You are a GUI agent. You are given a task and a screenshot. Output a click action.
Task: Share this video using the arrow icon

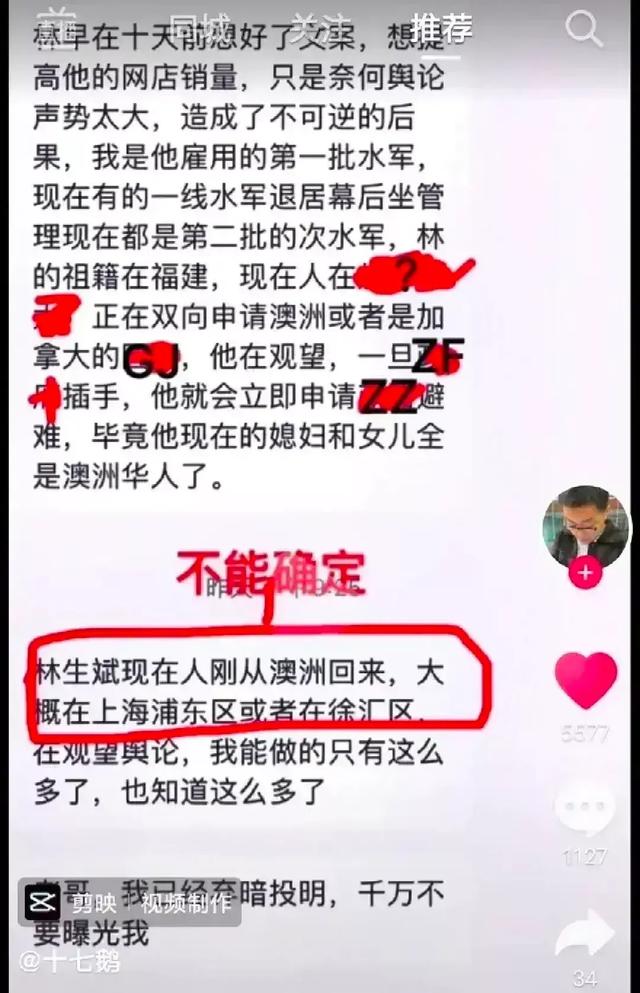(585, 933)
